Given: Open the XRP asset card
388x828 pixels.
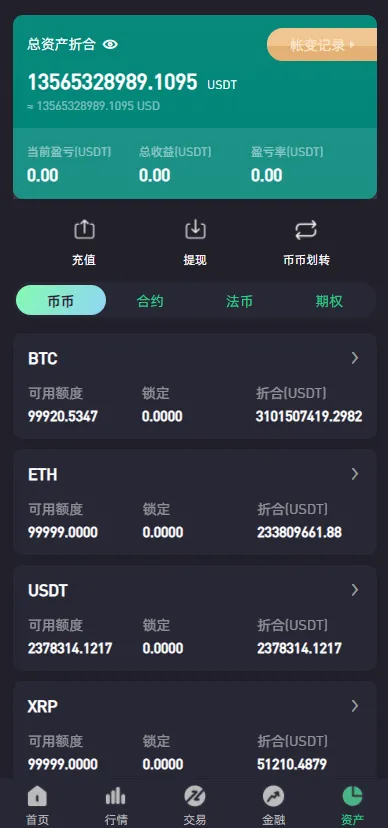Looking at the screenshot, I should point(195,731).
